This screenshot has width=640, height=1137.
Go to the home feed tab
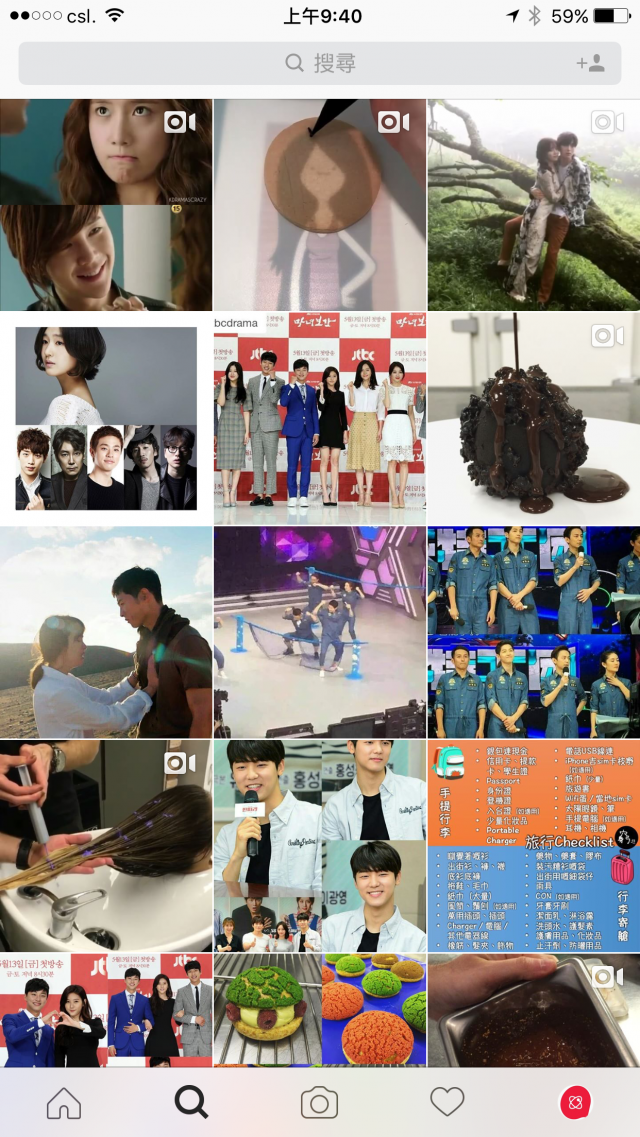[64, 1103]
